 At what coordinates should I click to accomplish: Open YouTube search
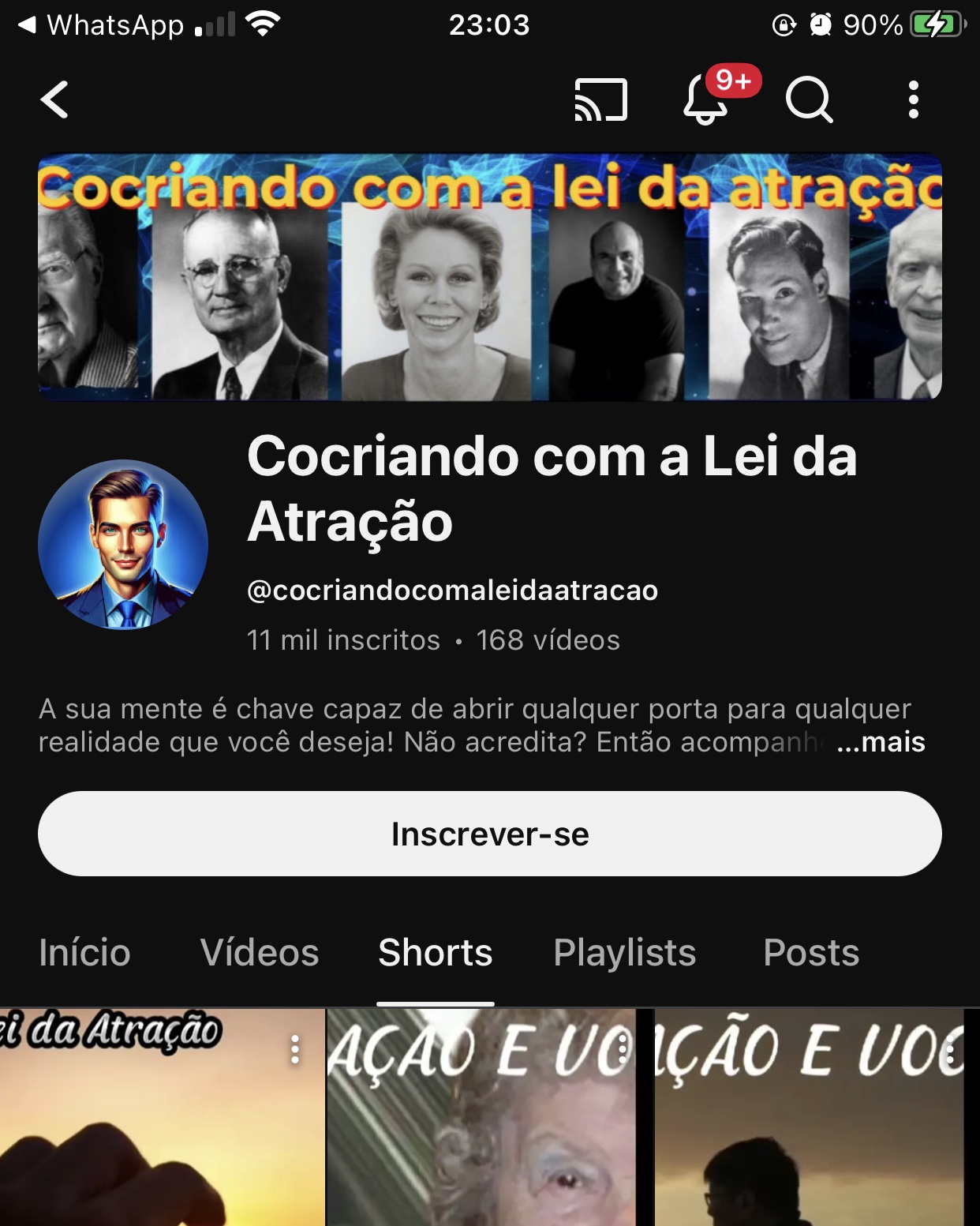[809, 100]
